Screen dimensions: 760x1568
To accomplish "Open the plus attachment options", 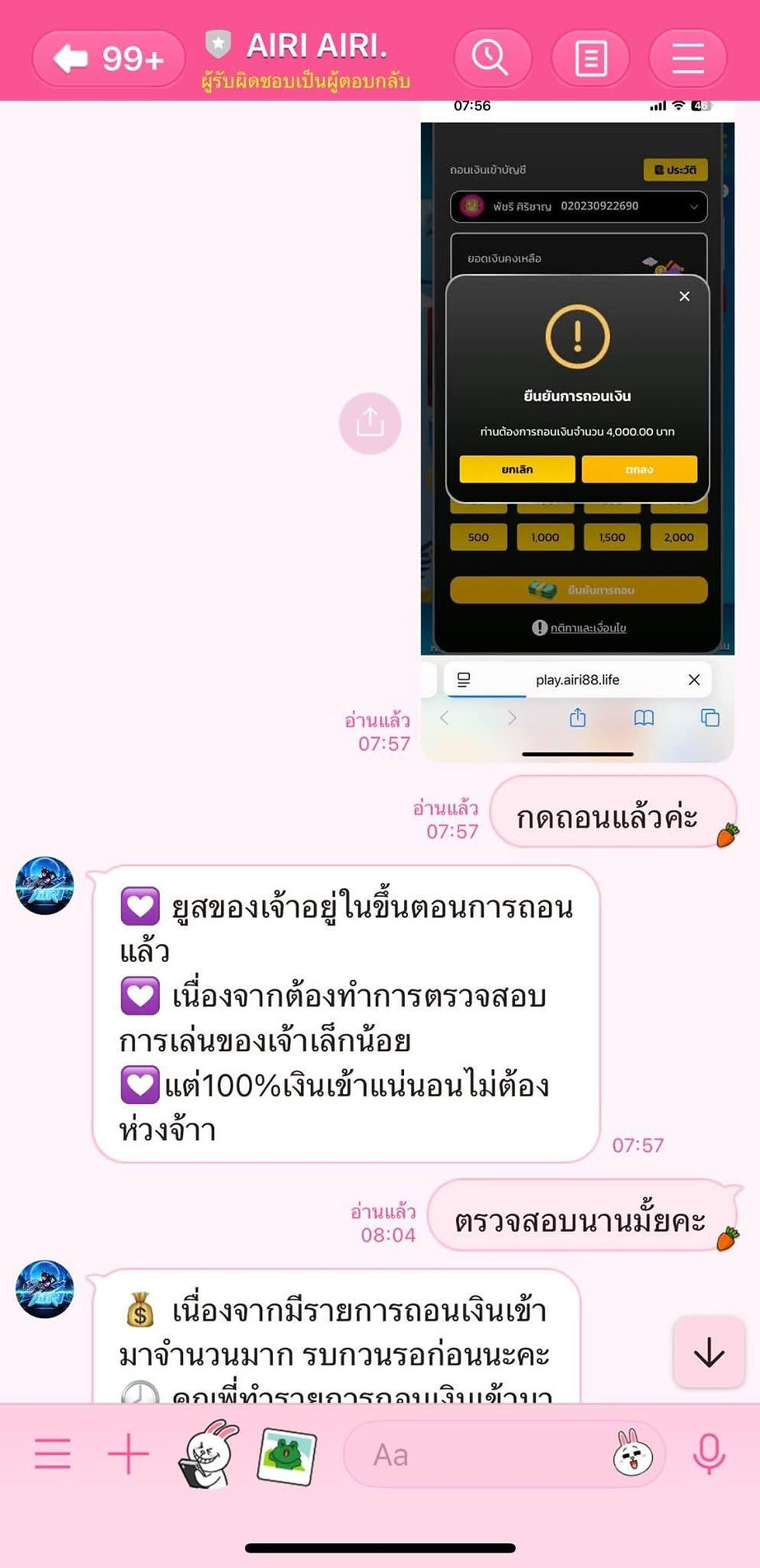I will (128, 1453).
